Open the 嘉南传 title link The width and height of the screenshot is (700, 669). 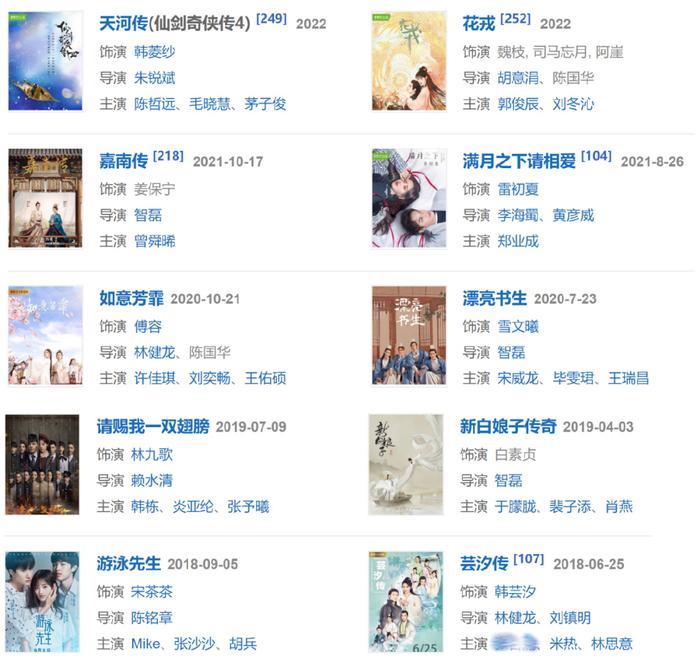point(123,160)
